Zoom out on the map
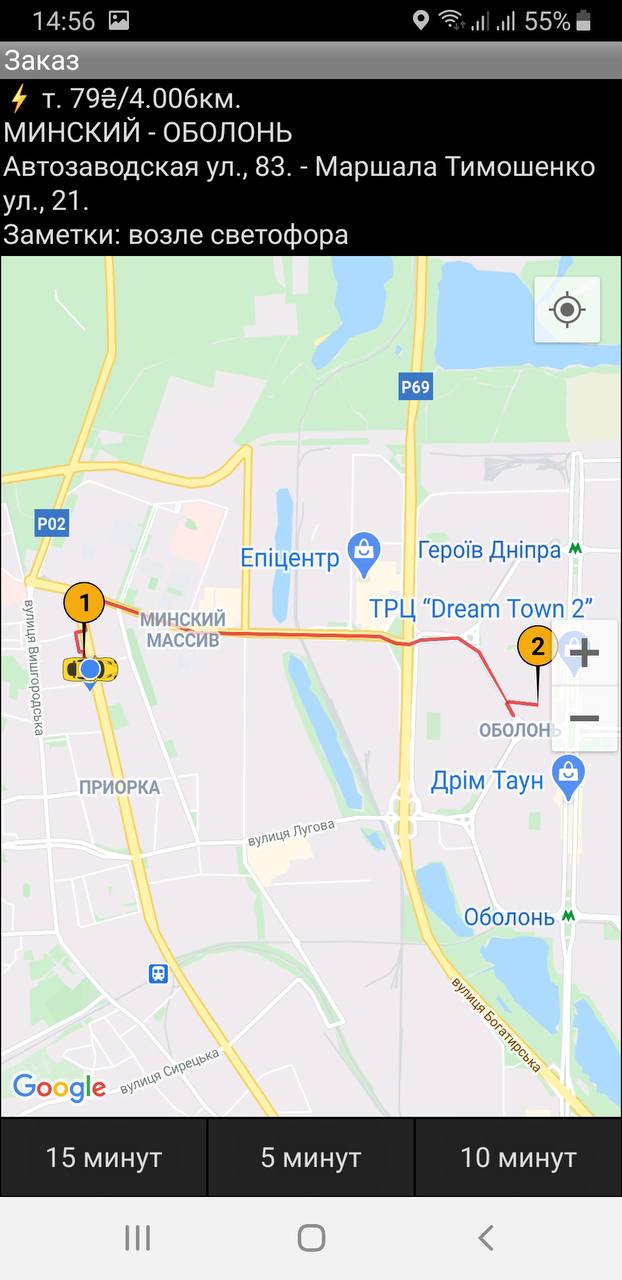The image size is (622, 1280). coord(583,718)
